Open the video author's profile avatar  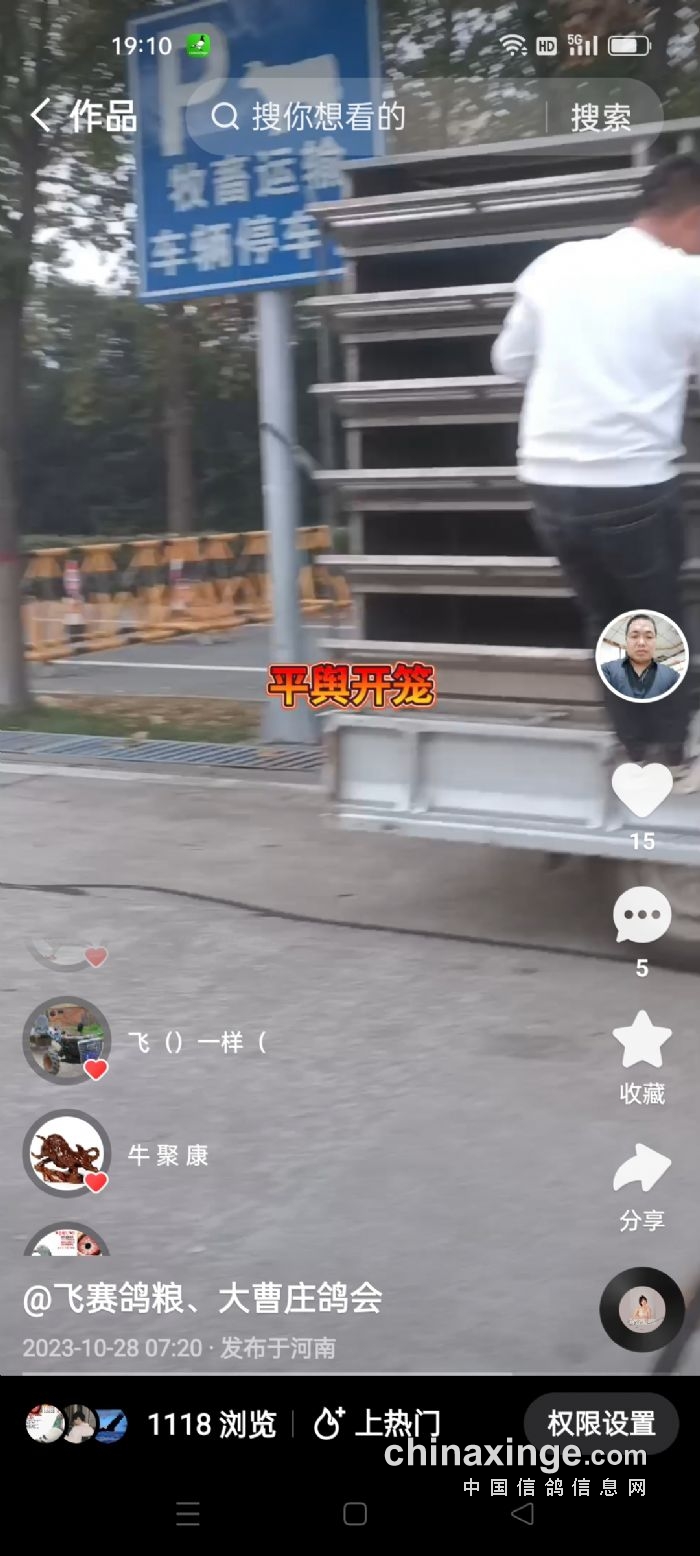pyautogui.click(x=641, y=656)
